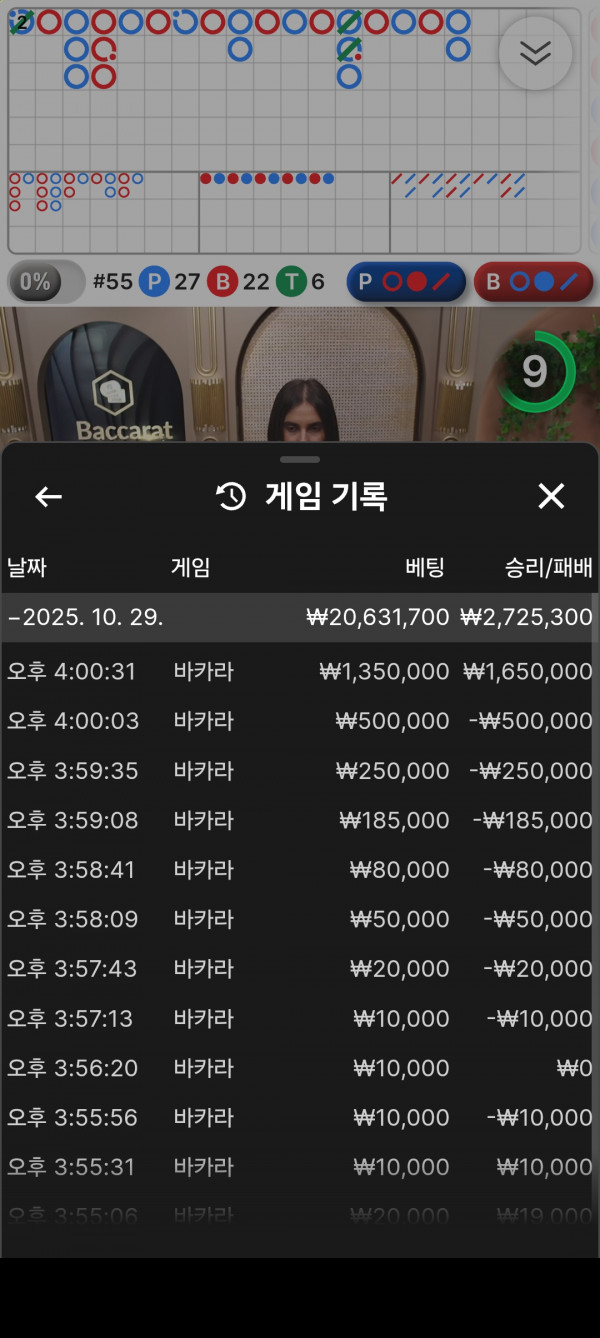Image resolution: width=600 pixels, height=1338 pixels.
Task: Open the 오후 4:00:31 baccarat record
Action: point(300,671)
